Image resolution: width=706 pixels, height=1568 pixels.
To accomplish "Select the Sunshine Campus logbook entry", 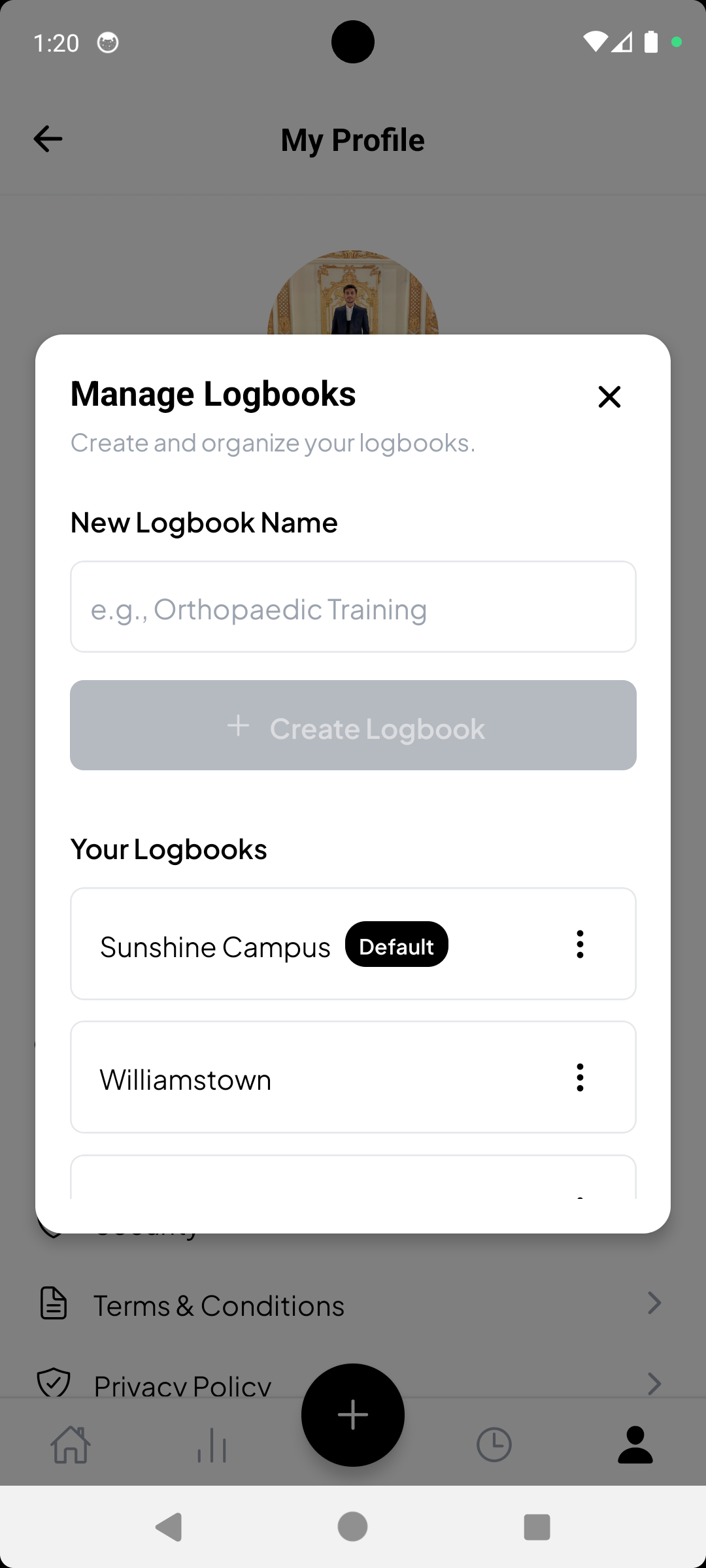I will click(261, 944).
